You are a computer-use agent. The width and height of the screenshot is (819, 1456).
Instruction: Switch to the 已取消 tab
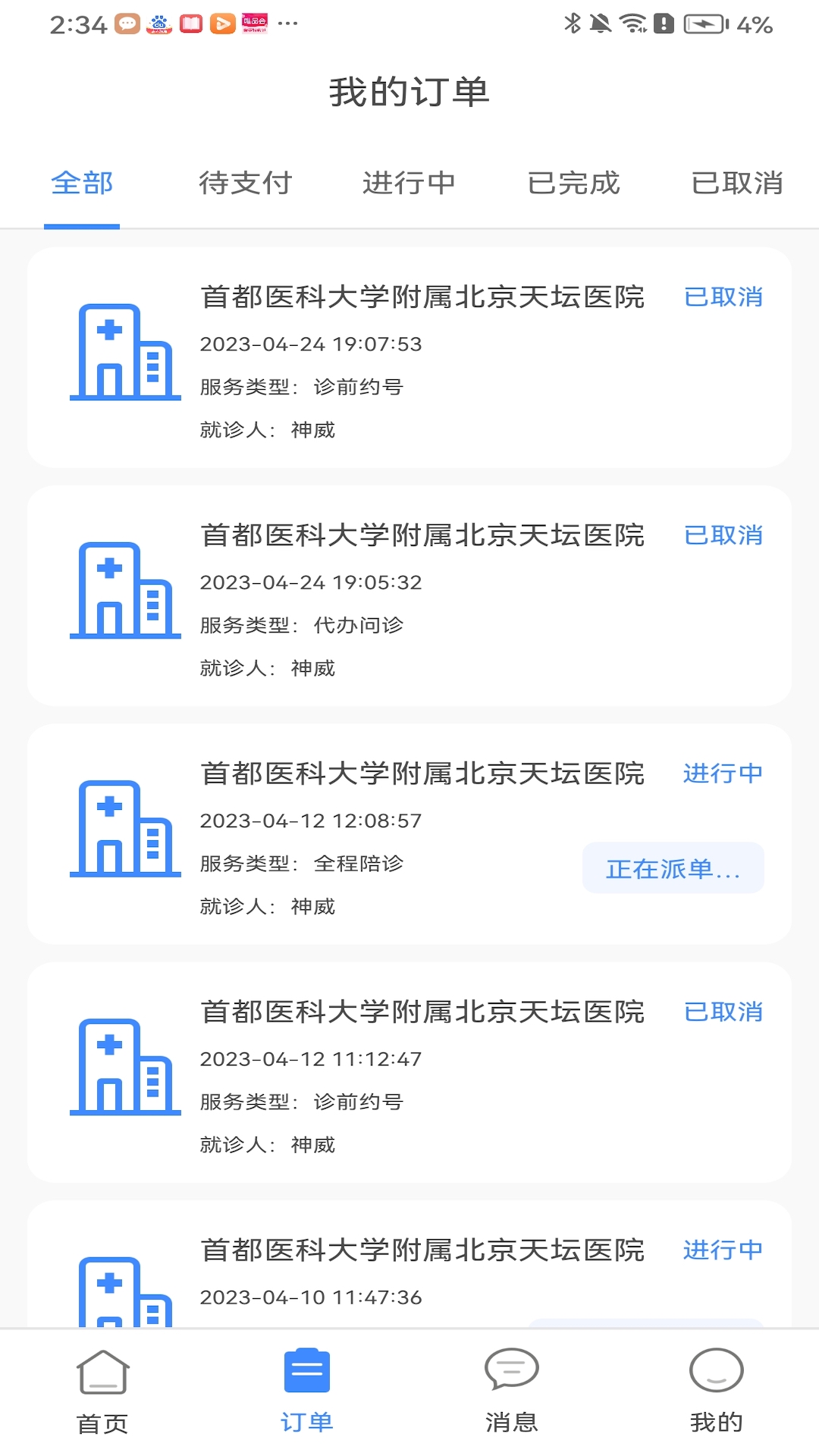pyautogui.click(x=737, y=184)
